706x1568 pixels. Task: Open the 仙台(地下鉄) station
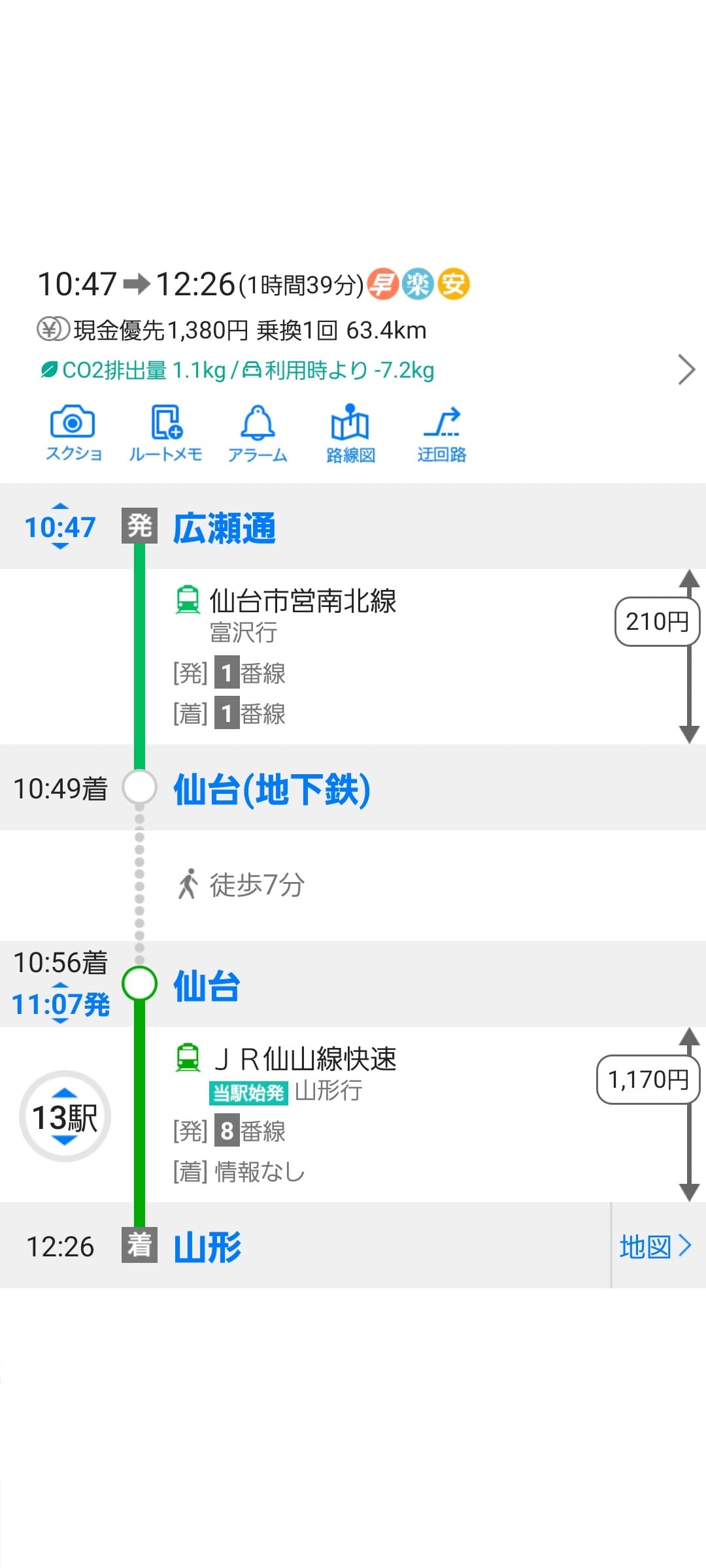pos(272,789)
